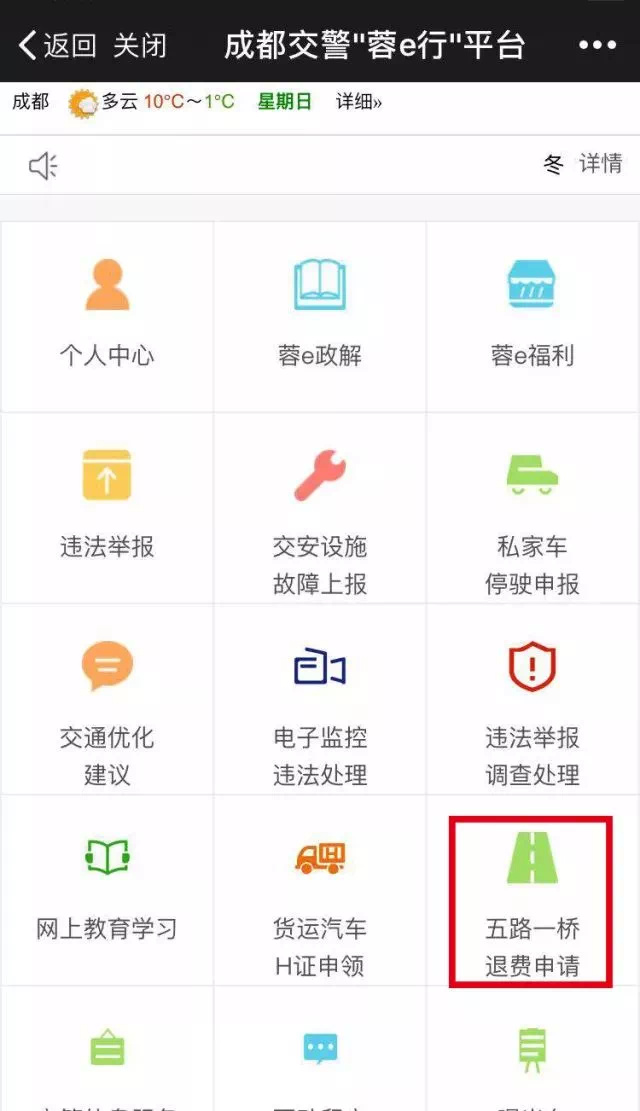Open the three-dot overflow menu
The height and width of the screenshot is (1111, 640).
pyautogui.click(x=597, y=45)
